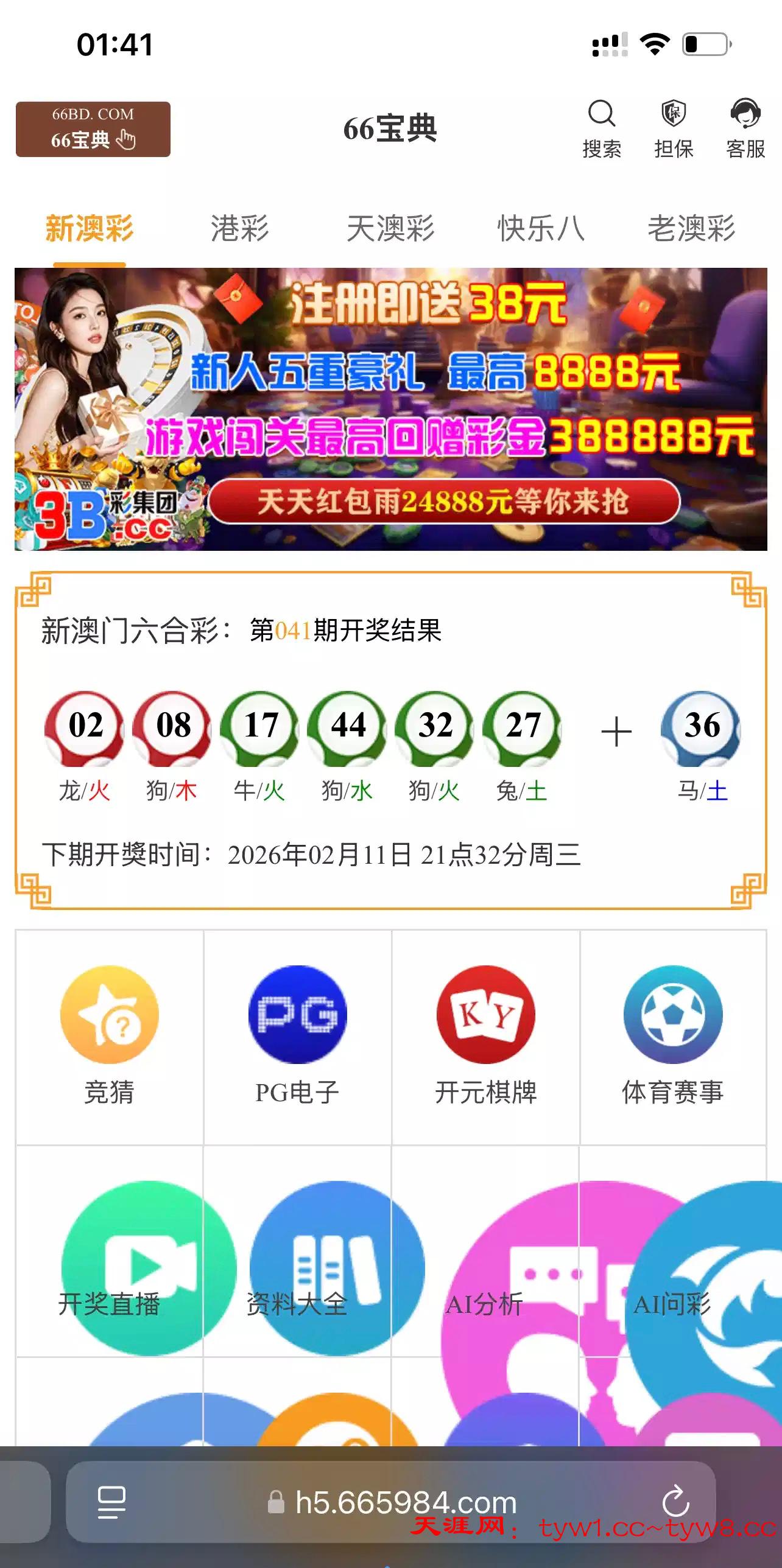Screen dimensions: 782x1568
Task: Open 开元棋牌 card games
Action: 485,1036
